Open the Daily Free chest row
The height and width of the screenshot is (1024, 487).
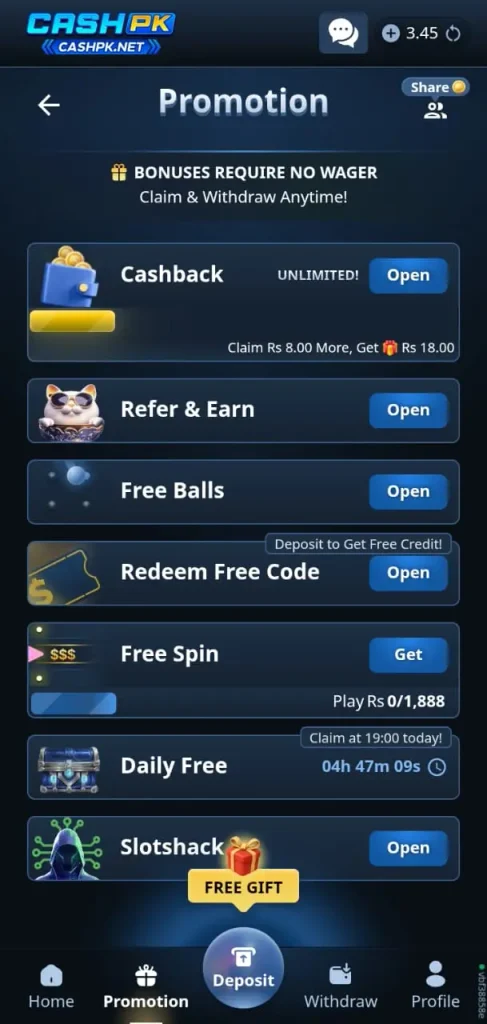[x=243, y=767]
